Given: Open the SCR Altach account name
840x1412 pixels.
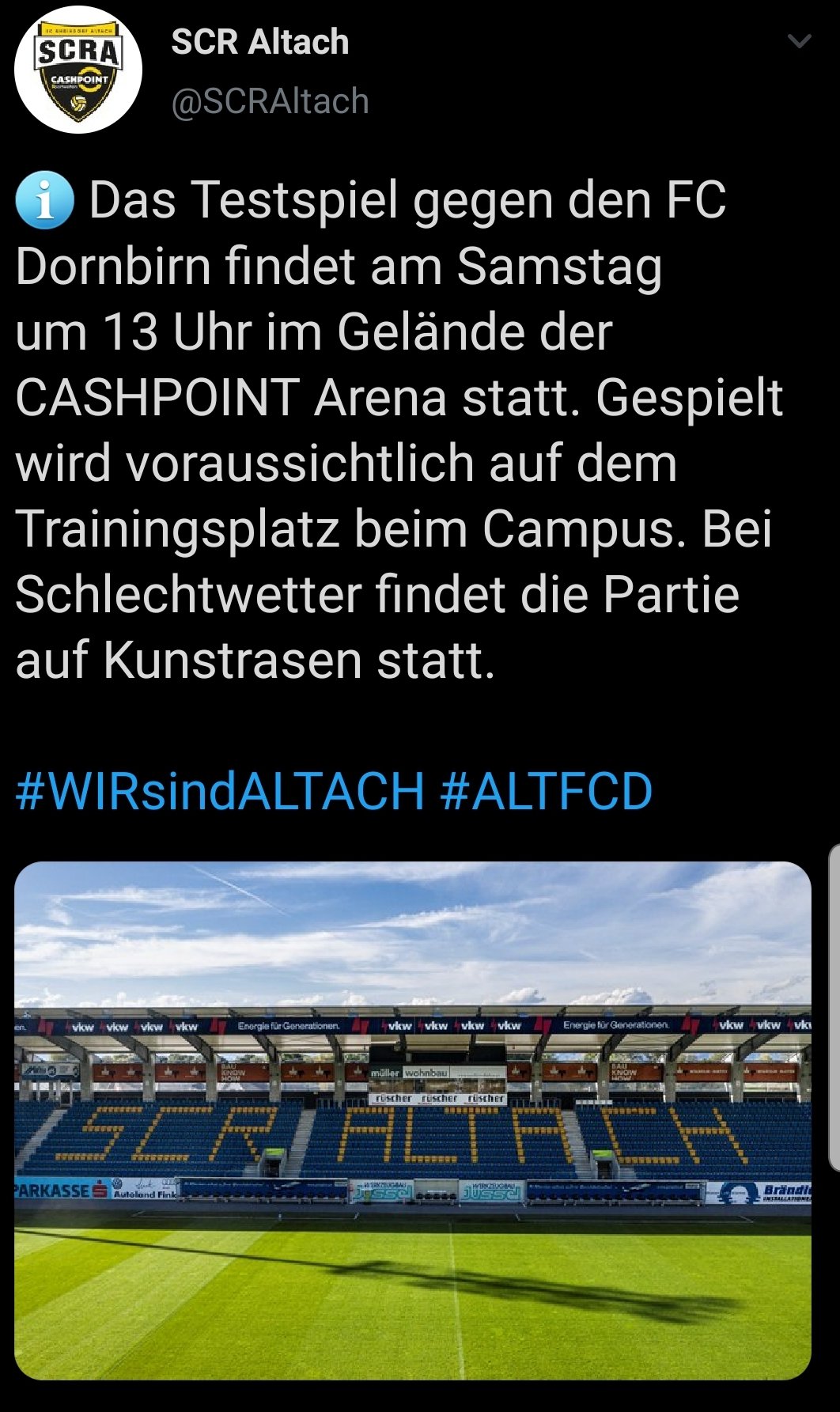Looking at the screenshot, I should (260, 42).
